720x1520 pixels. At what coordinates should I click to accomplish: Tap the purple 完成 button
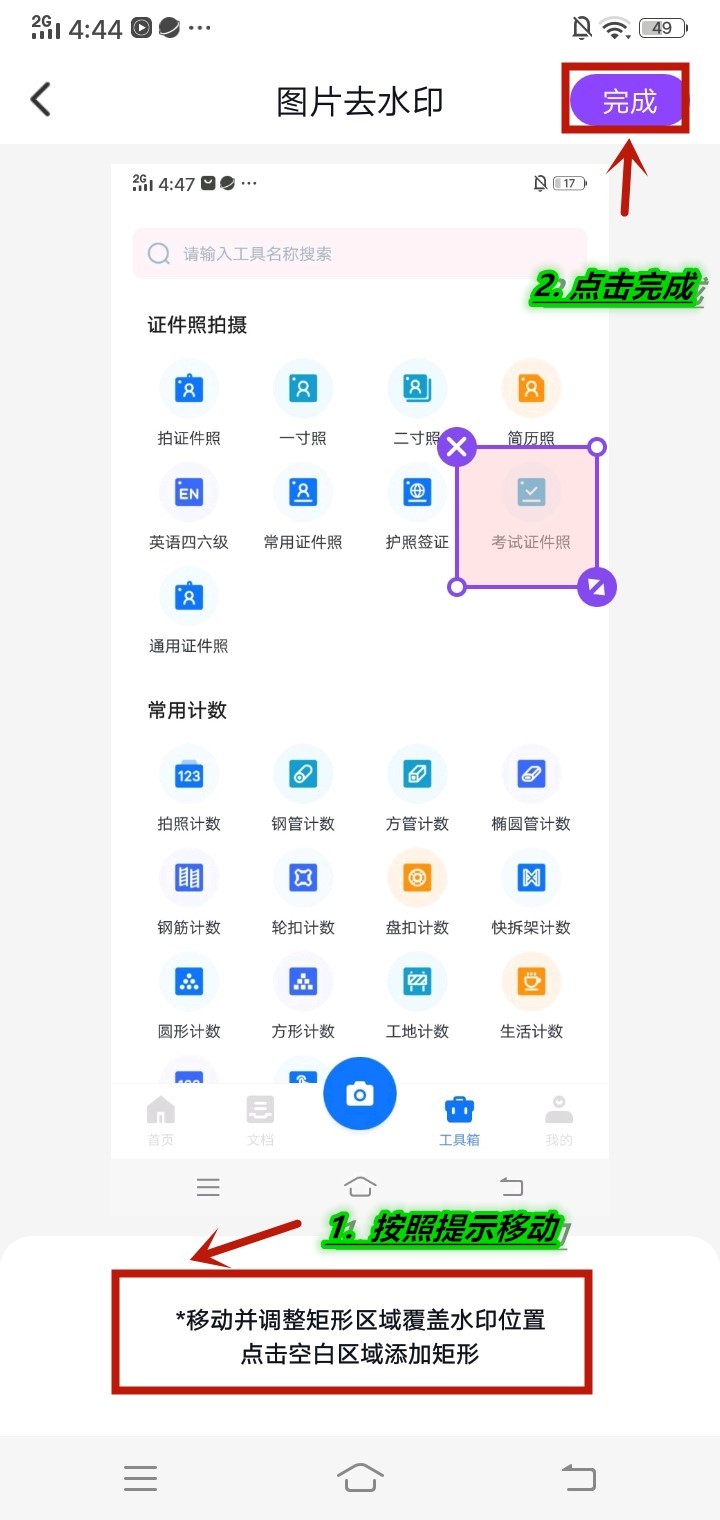tap(629, 101)
